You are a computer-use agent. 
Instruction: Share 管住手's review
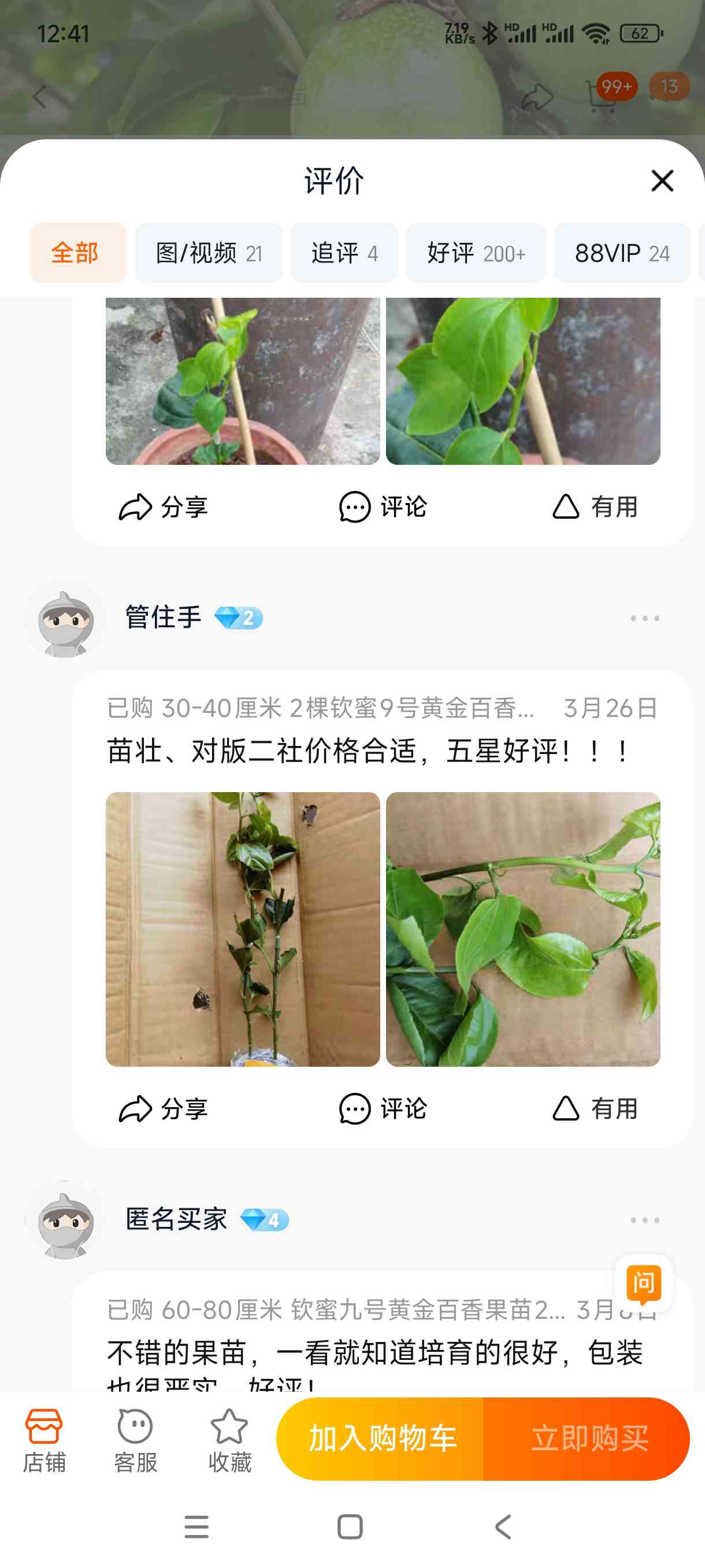[163, 1108]
